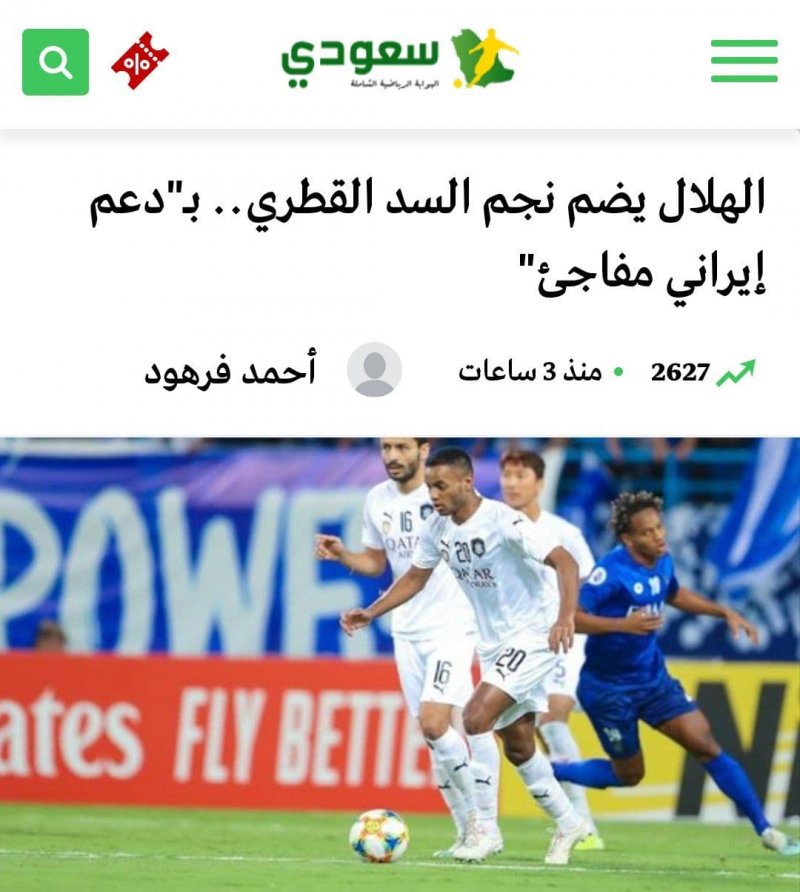Open the red discount coupon icon

point(140,61)
